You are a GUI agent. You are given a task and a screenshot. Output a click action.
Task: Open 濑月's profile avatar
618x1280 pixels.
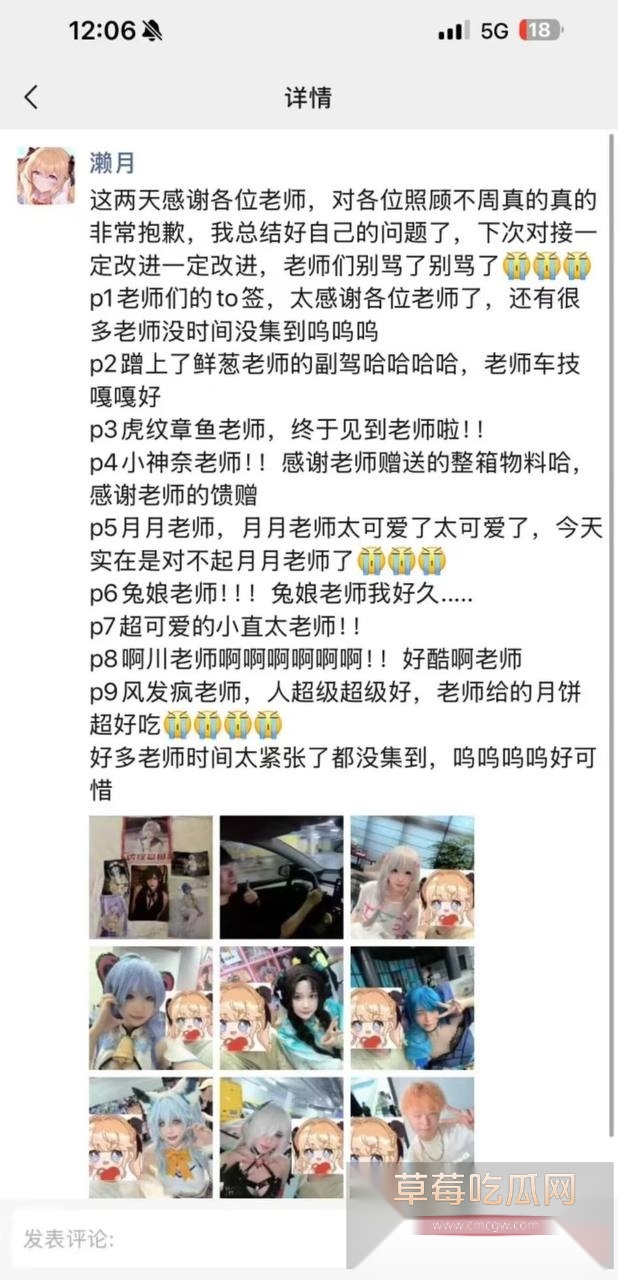pyautogui.click(x=45, y=175)
